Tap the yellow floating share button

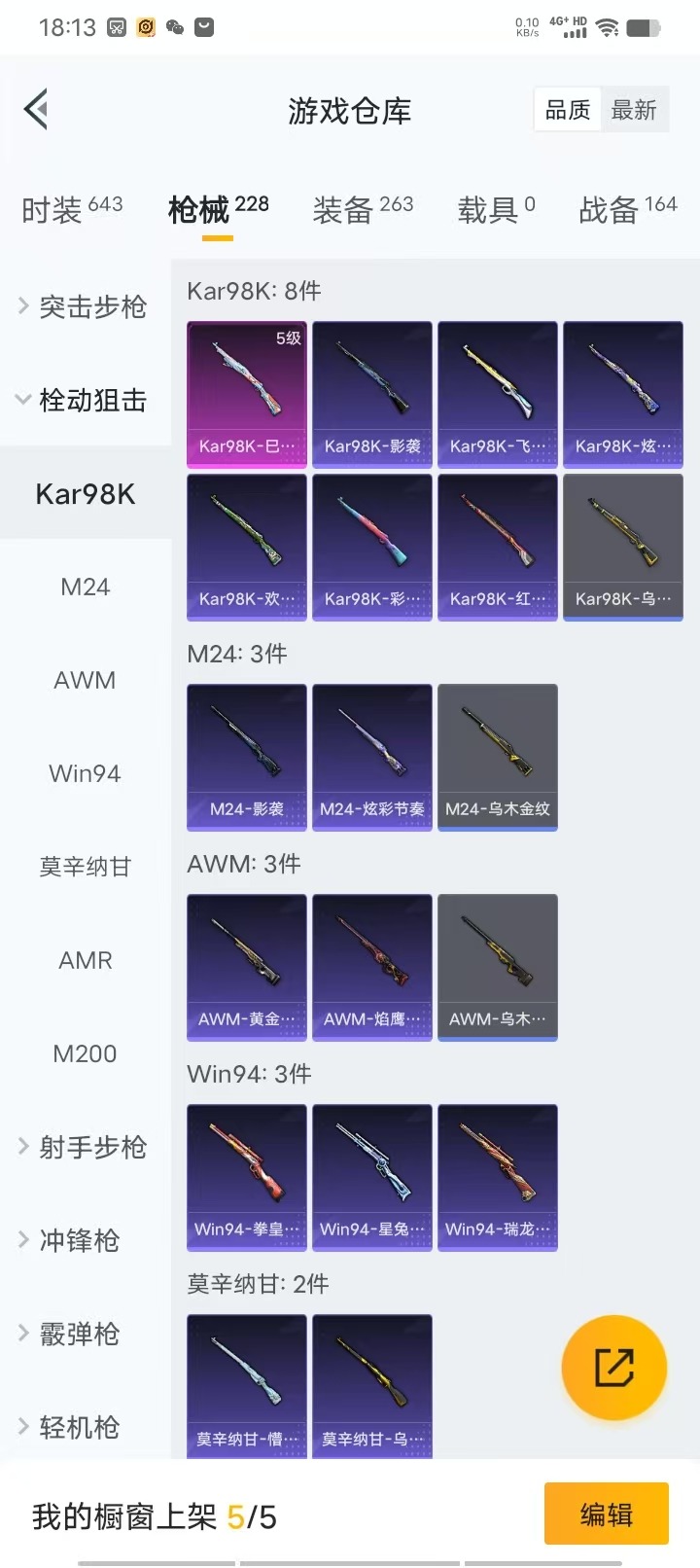coord(613,1368)
